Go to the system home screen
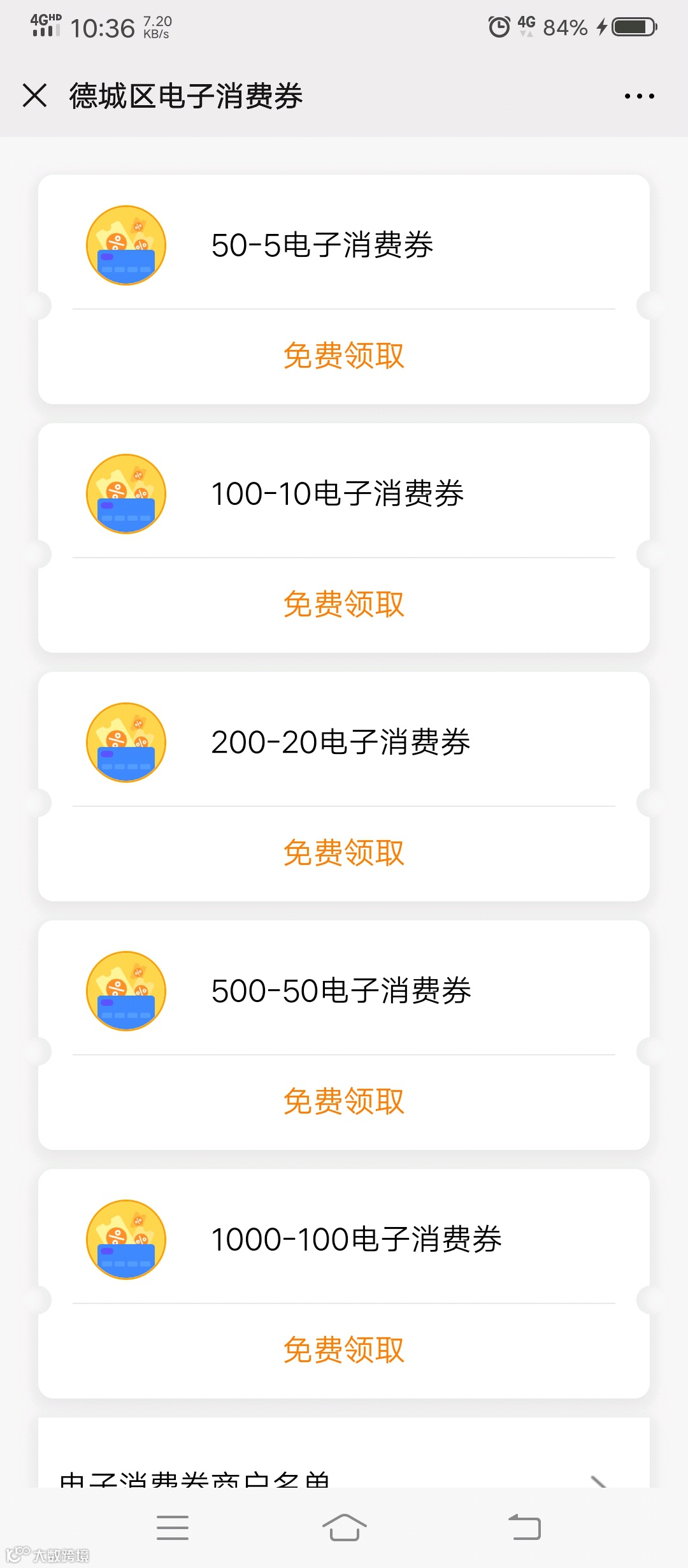The height and width of the screenshot is (1568, 688). tap(344, 1528)
